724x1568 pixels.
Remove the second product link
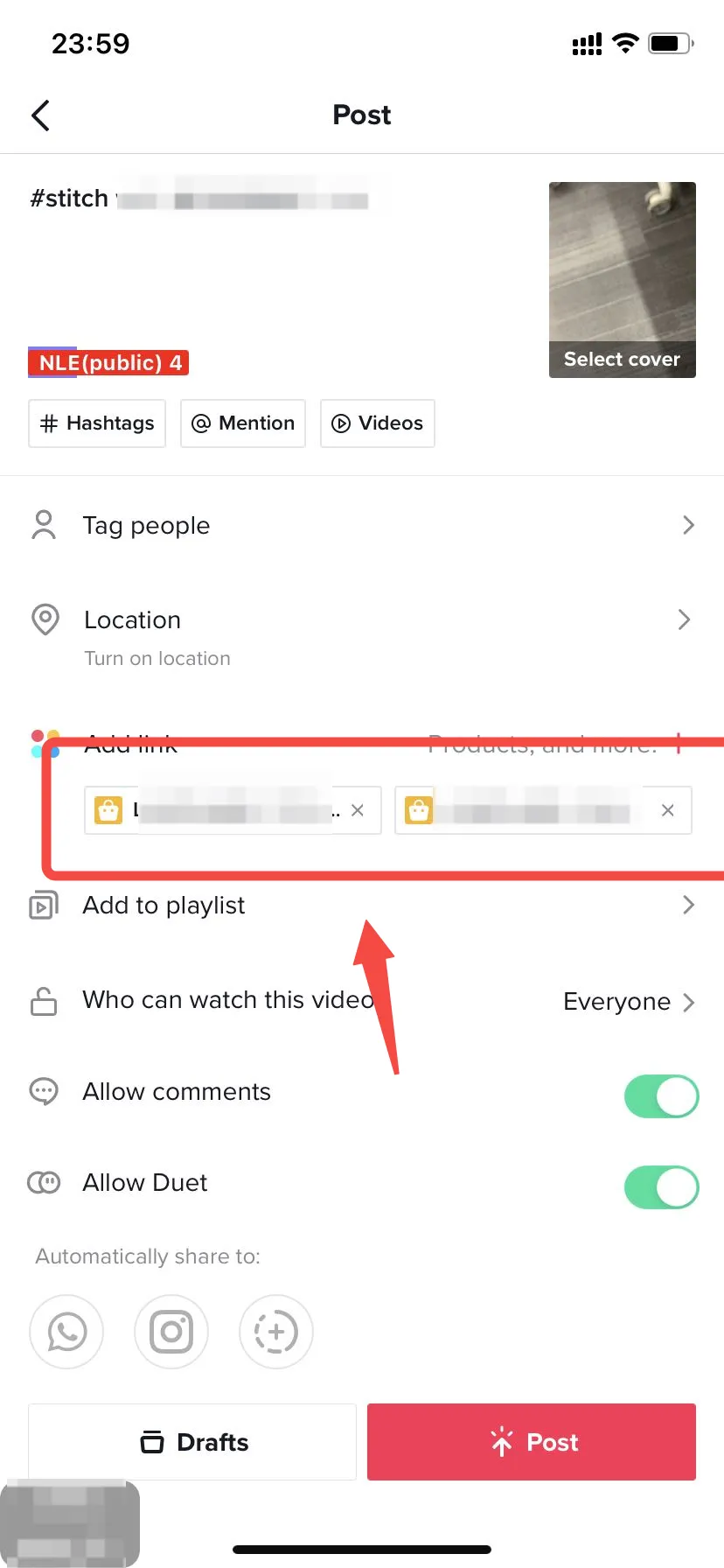[x=667, y=810]
